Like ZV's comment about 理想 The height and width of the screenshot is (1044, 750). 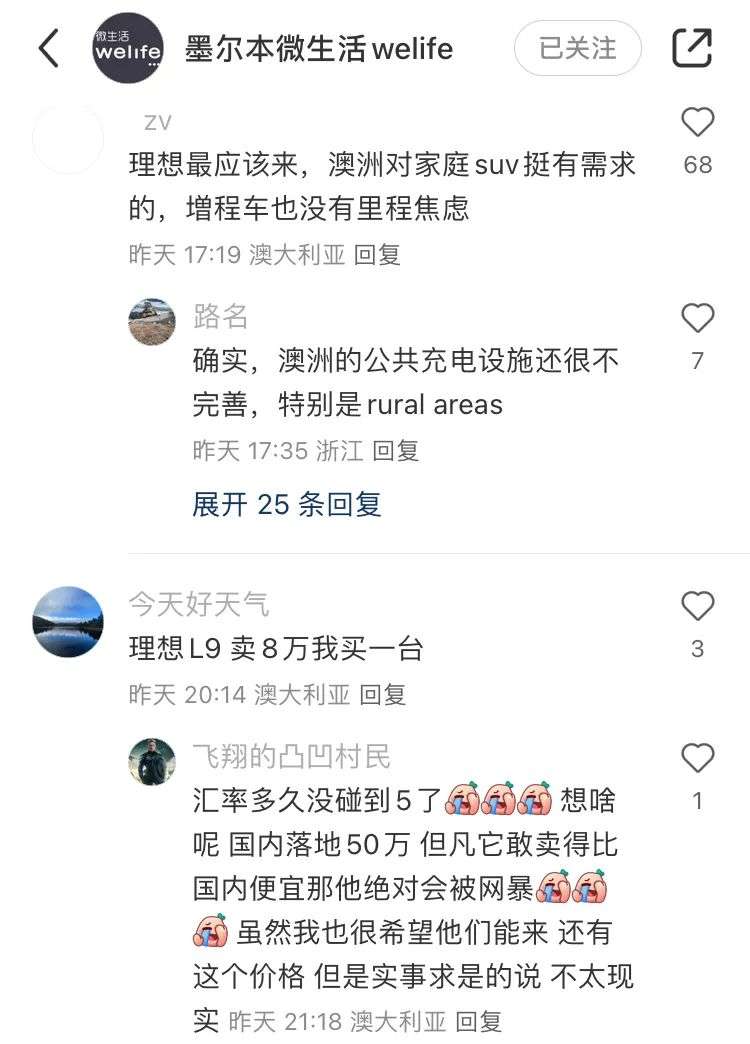tap(697, 124)
